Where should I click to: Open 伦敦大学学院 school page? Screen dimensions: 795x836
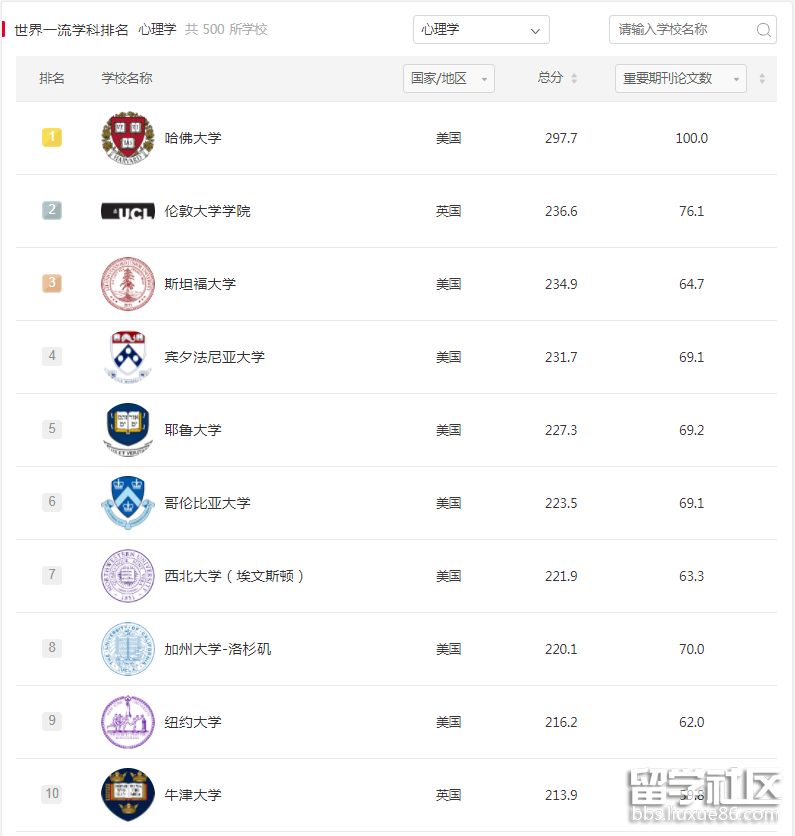tap(207, 211)
